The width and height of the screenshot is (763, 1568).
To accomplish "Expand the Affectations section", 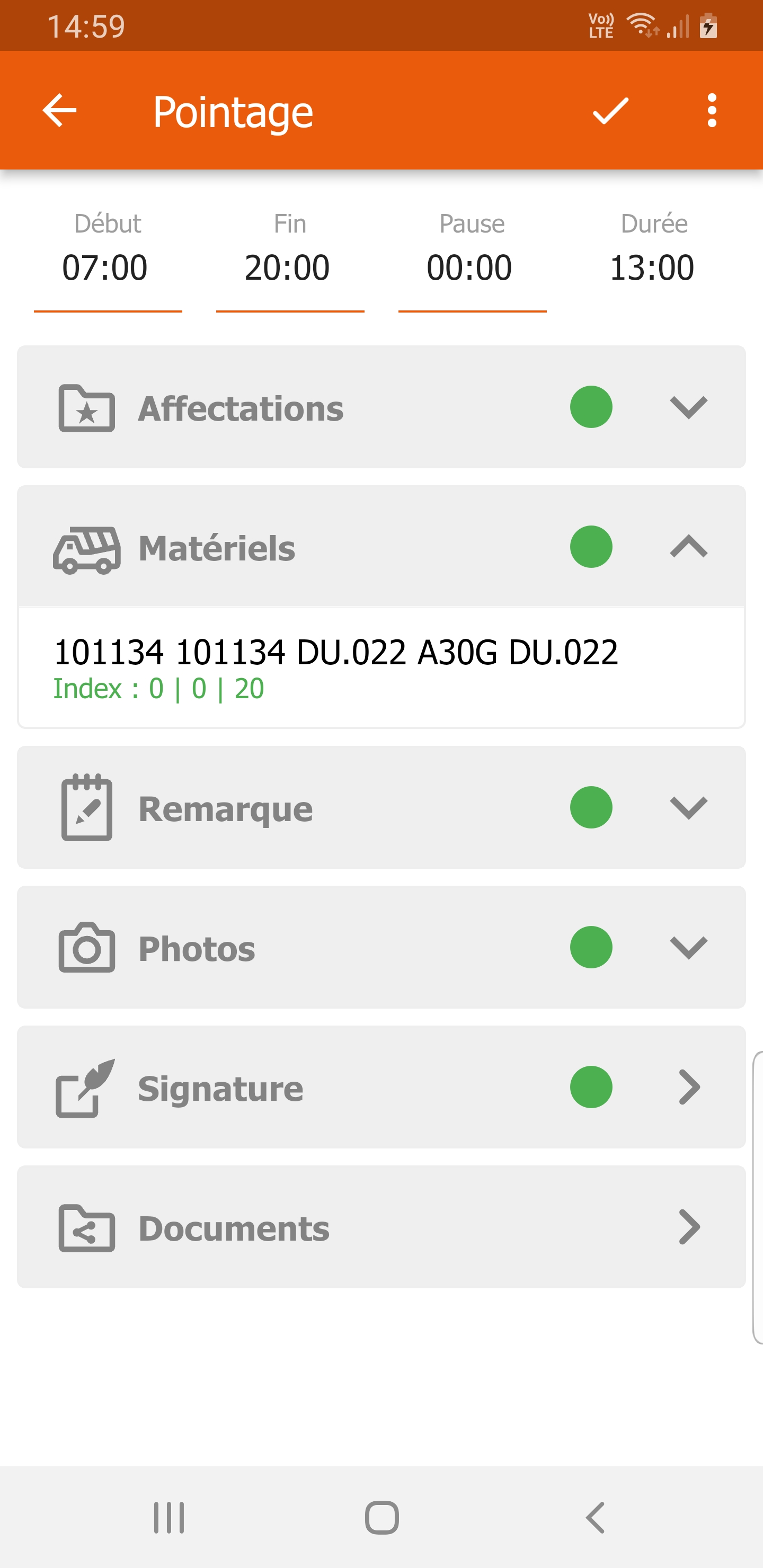I will click(688, 407).
